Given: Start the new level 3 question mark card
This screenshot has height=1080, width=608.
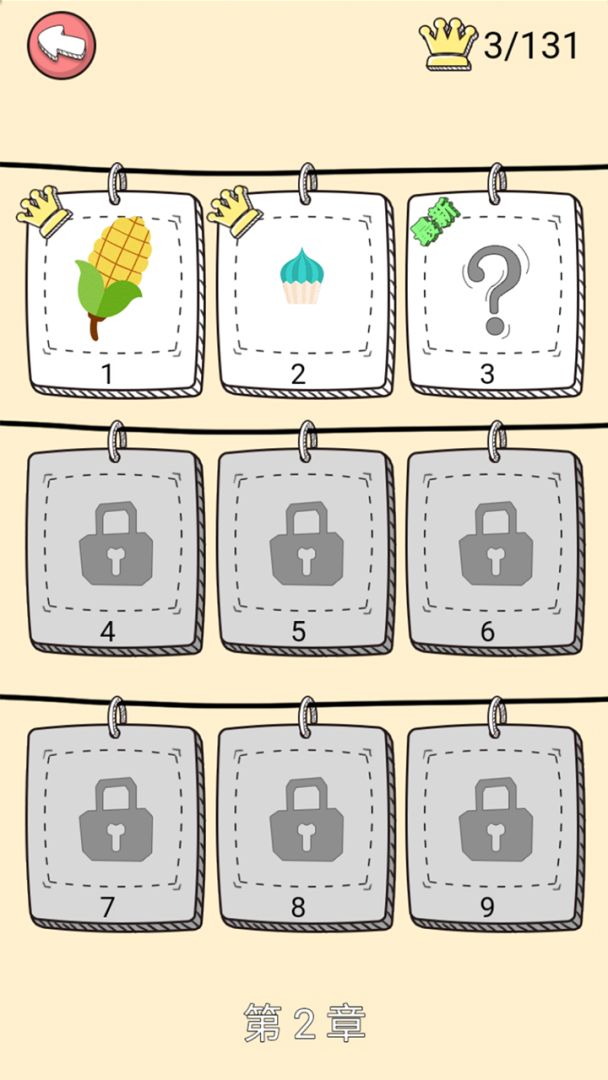Looking at the screenshot, I should pyautogui.click(x=494, y=290).
